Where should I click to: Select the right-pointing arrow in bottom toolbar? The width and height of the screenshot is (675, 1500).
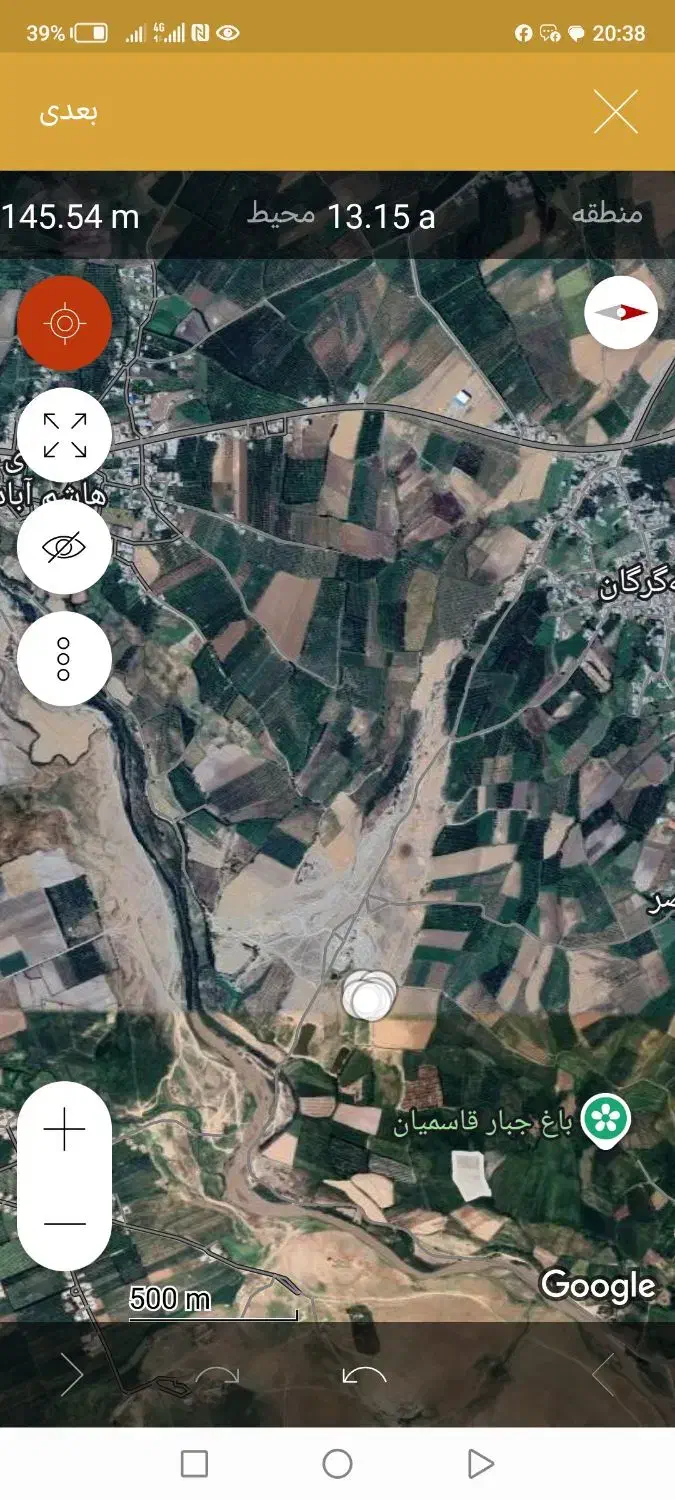(72, 1375)
